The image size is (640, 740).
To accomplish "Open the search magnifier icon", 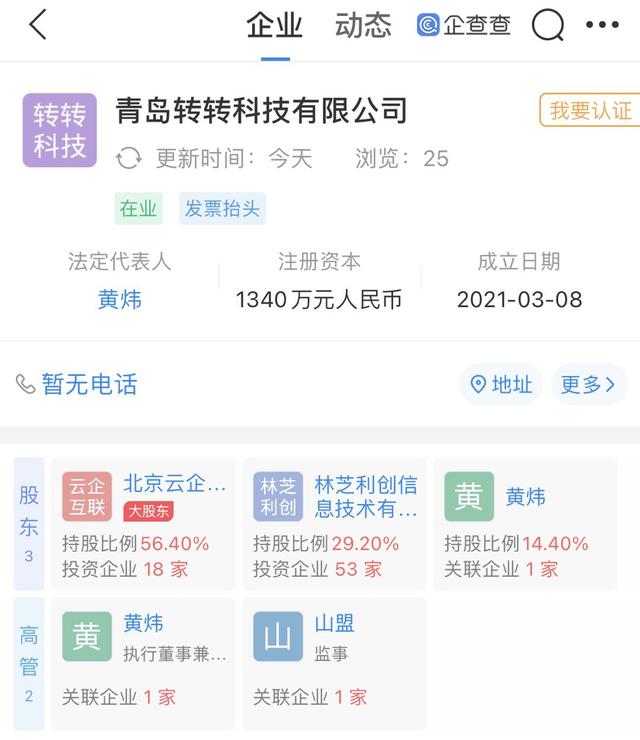I will pyautogui.click(x=548, y=26).
